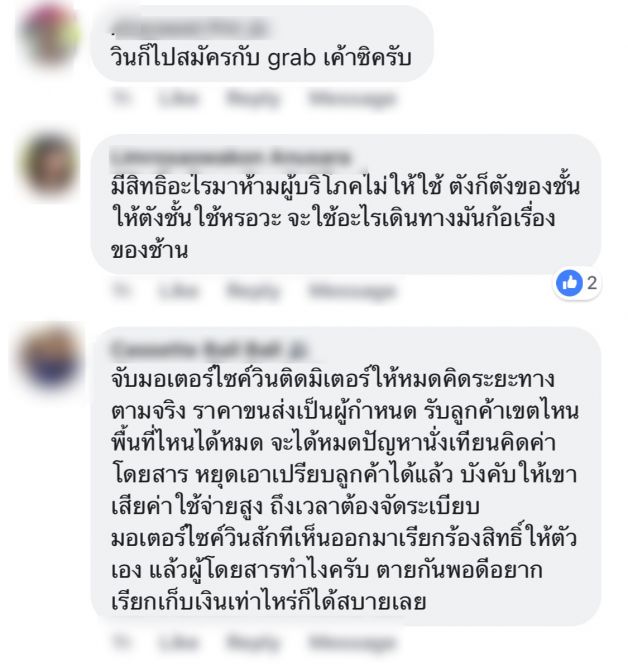Open the second commenter's profile picture
Viewport: 628px width, 671px height.
[x=50, y=167]
